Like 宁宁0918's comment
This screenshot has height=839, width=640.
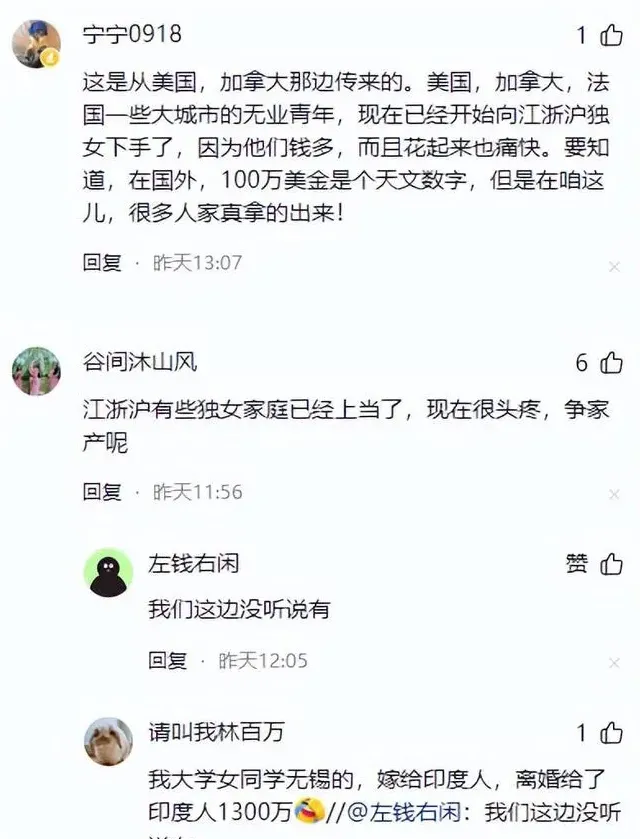click(611, 36)
